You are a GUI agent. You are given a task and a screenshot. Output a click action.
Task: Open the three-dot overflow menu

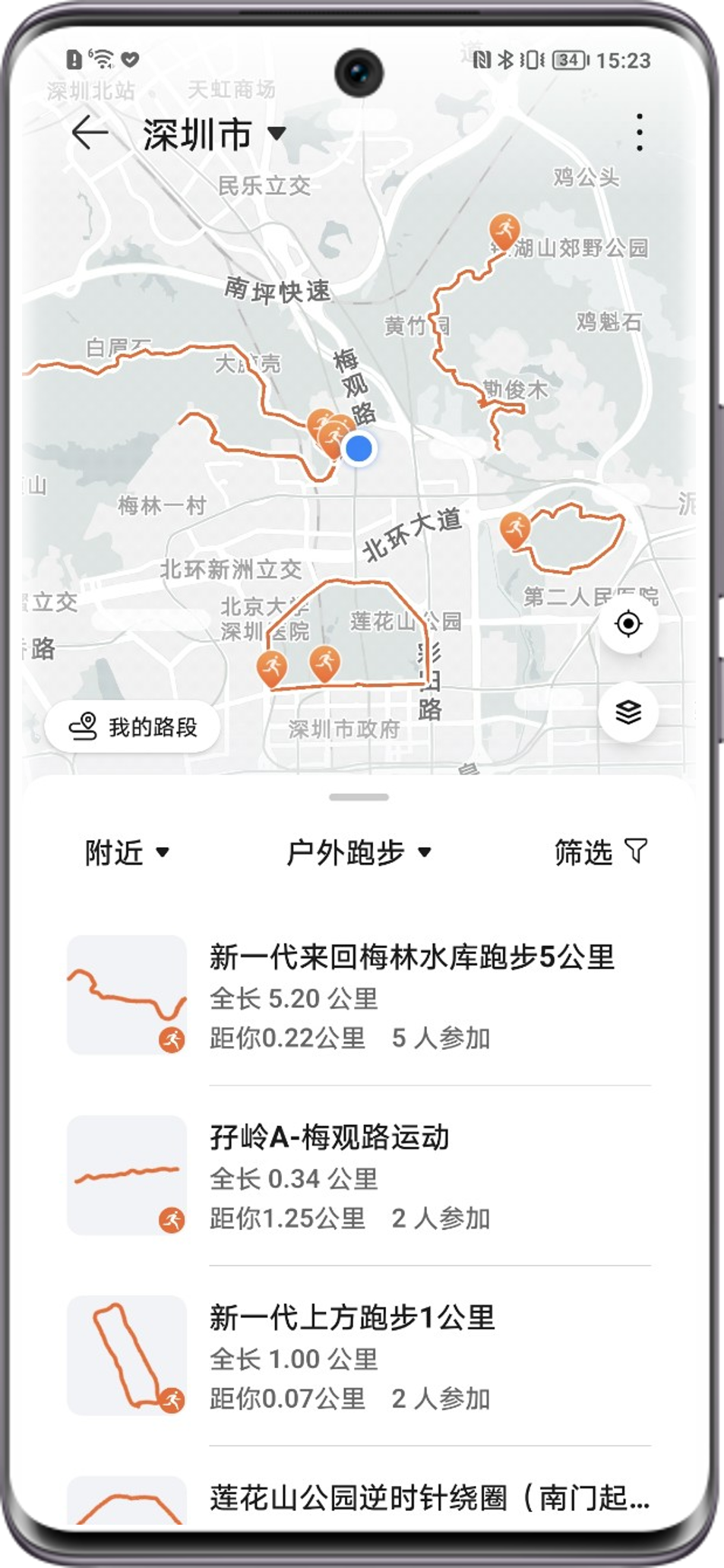point(640,133)
